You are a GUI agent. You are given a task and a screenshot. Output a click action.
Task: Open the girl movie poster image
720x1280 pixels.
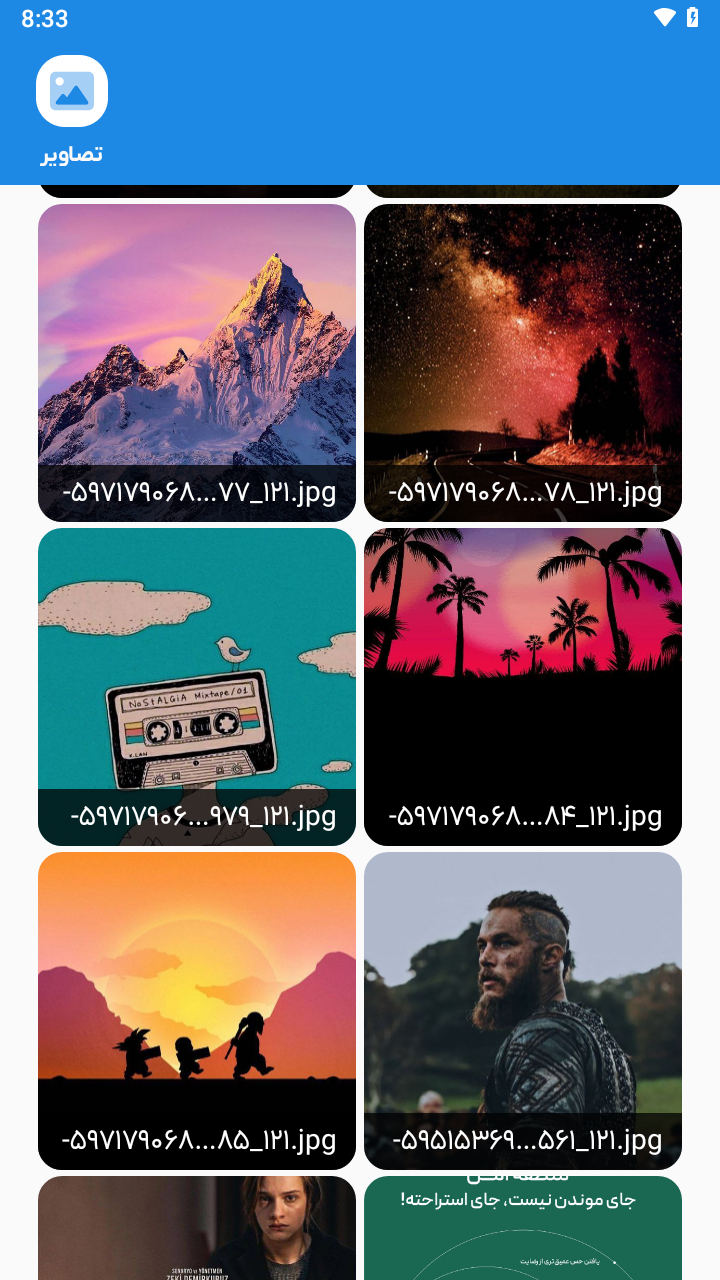tap(197, 1230)
